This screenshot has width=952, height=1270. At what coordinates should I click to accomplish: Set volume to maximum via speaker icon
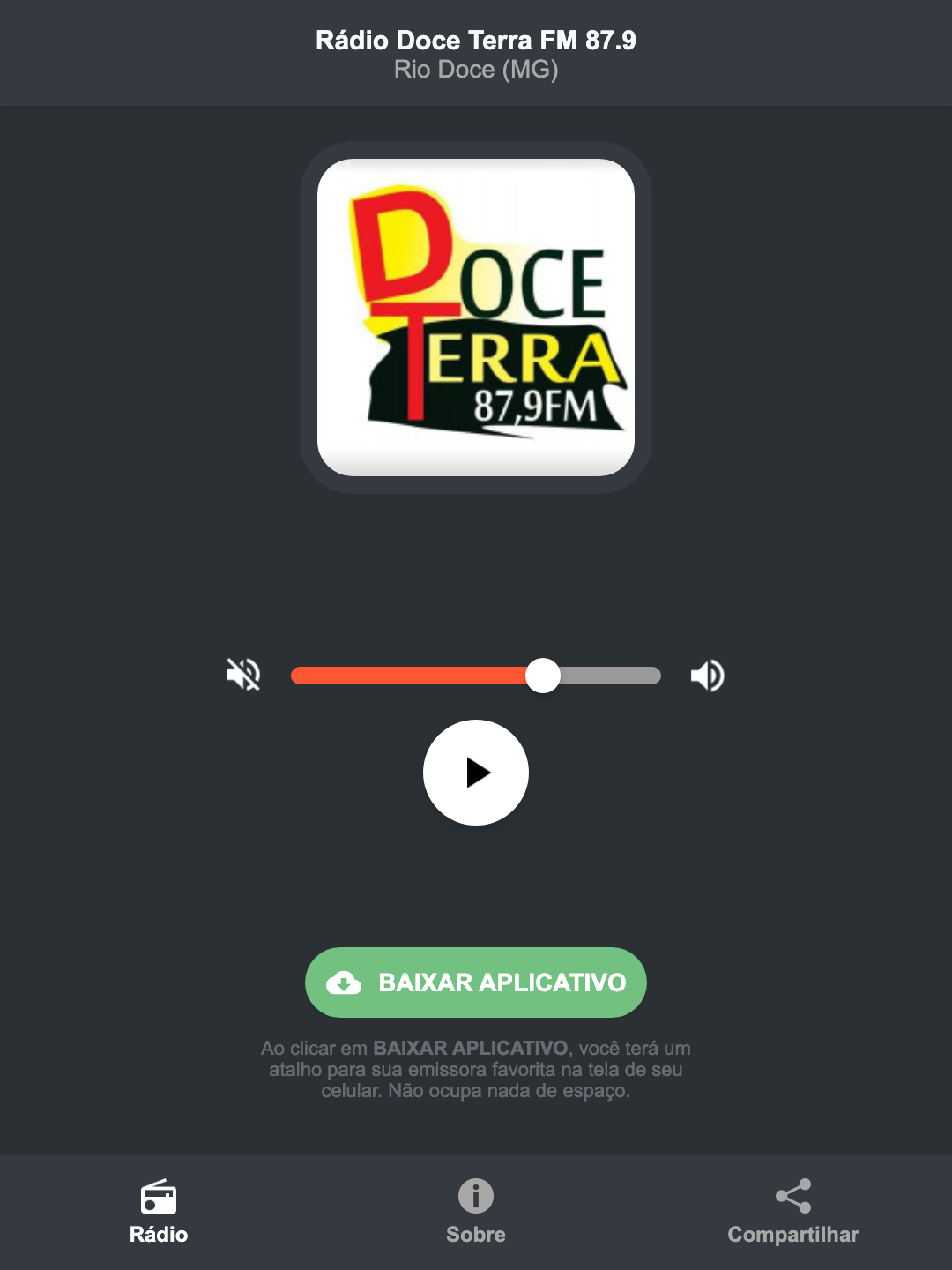tap(707, 675)
